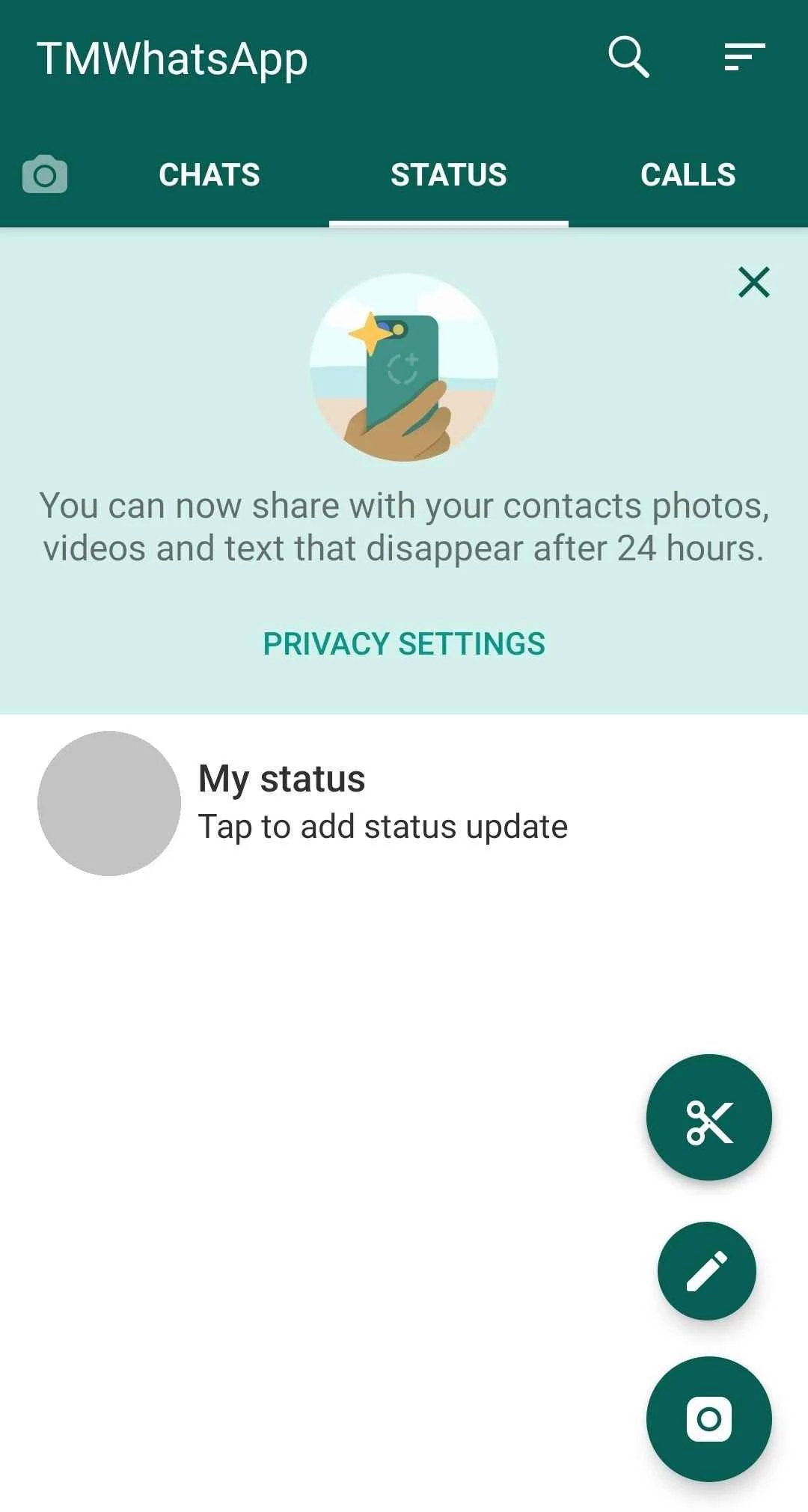Take a photo status with camera button
808x1512 pixels.
coord(708,1418)
